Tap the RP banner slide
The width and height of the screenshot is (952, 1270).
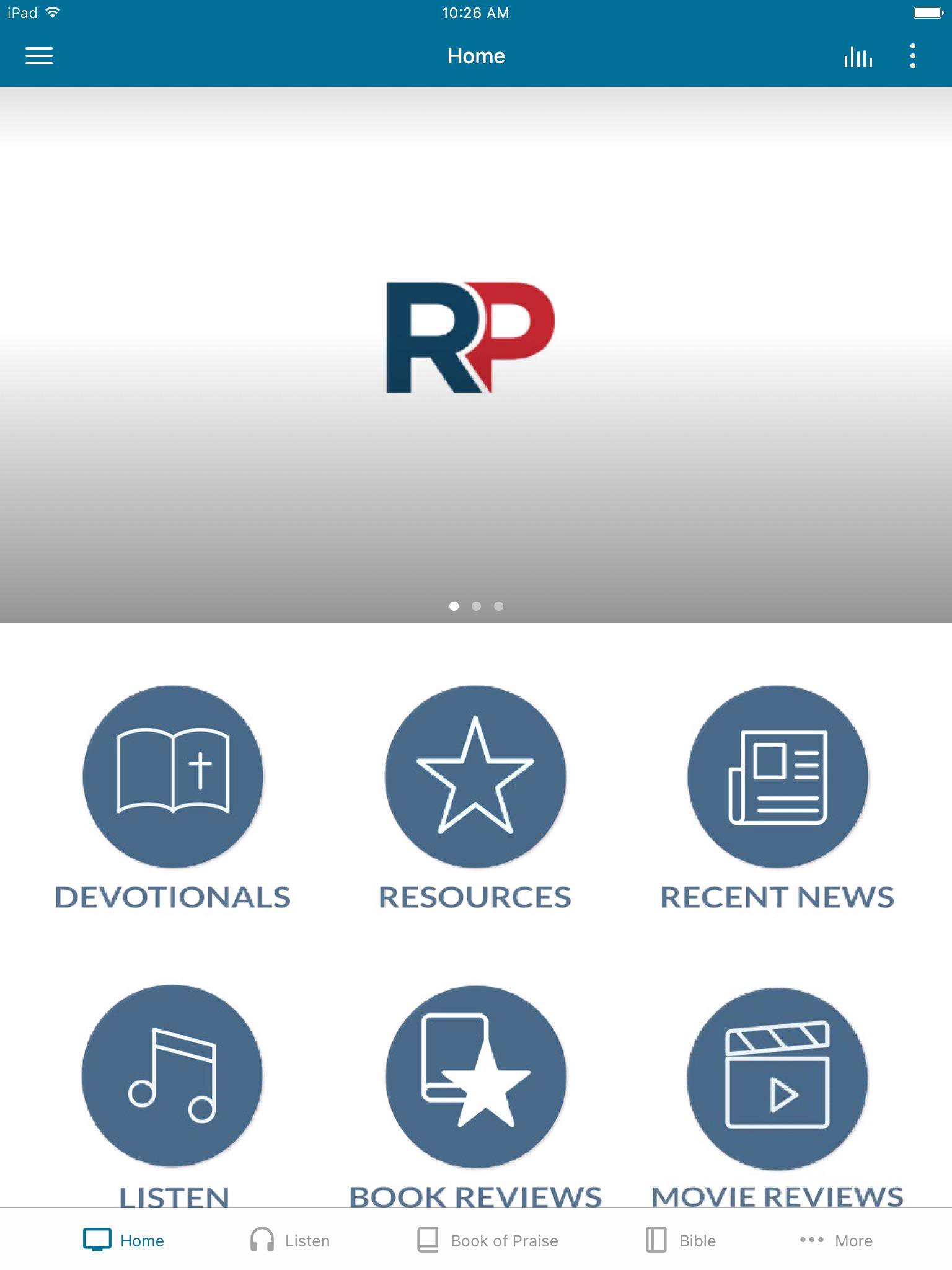coord(471,338)
